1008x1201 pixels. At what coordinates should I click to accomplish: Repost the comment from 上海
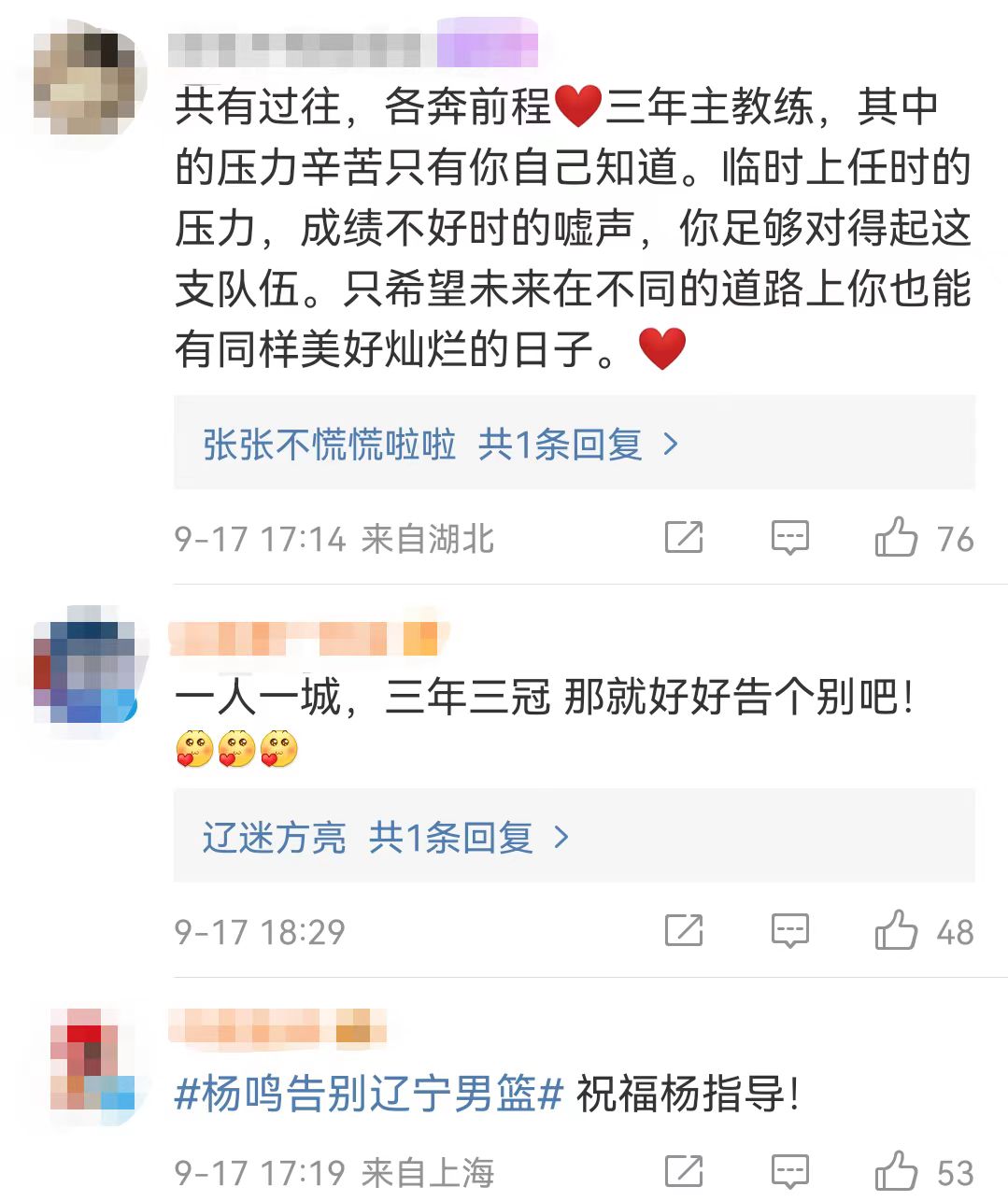point(684,1172)
